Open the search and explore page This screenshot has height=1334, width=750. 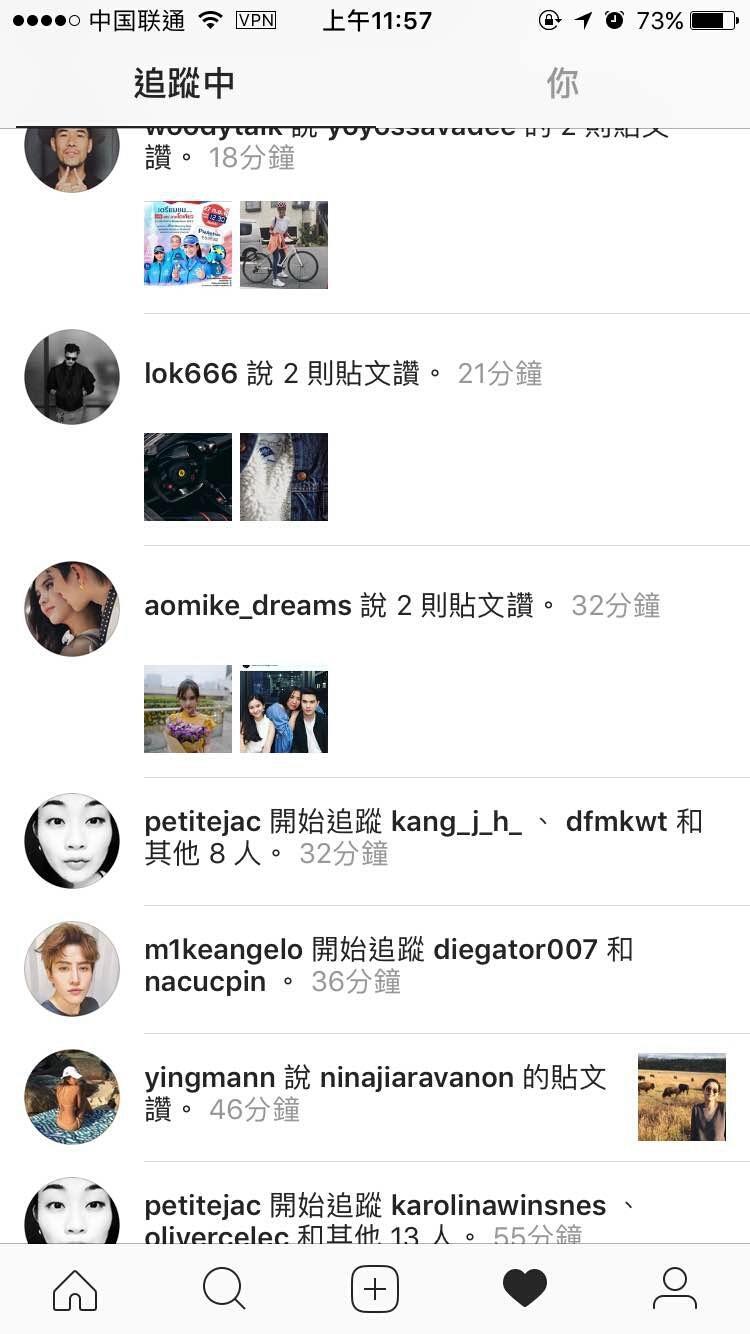coord(224,1289)
